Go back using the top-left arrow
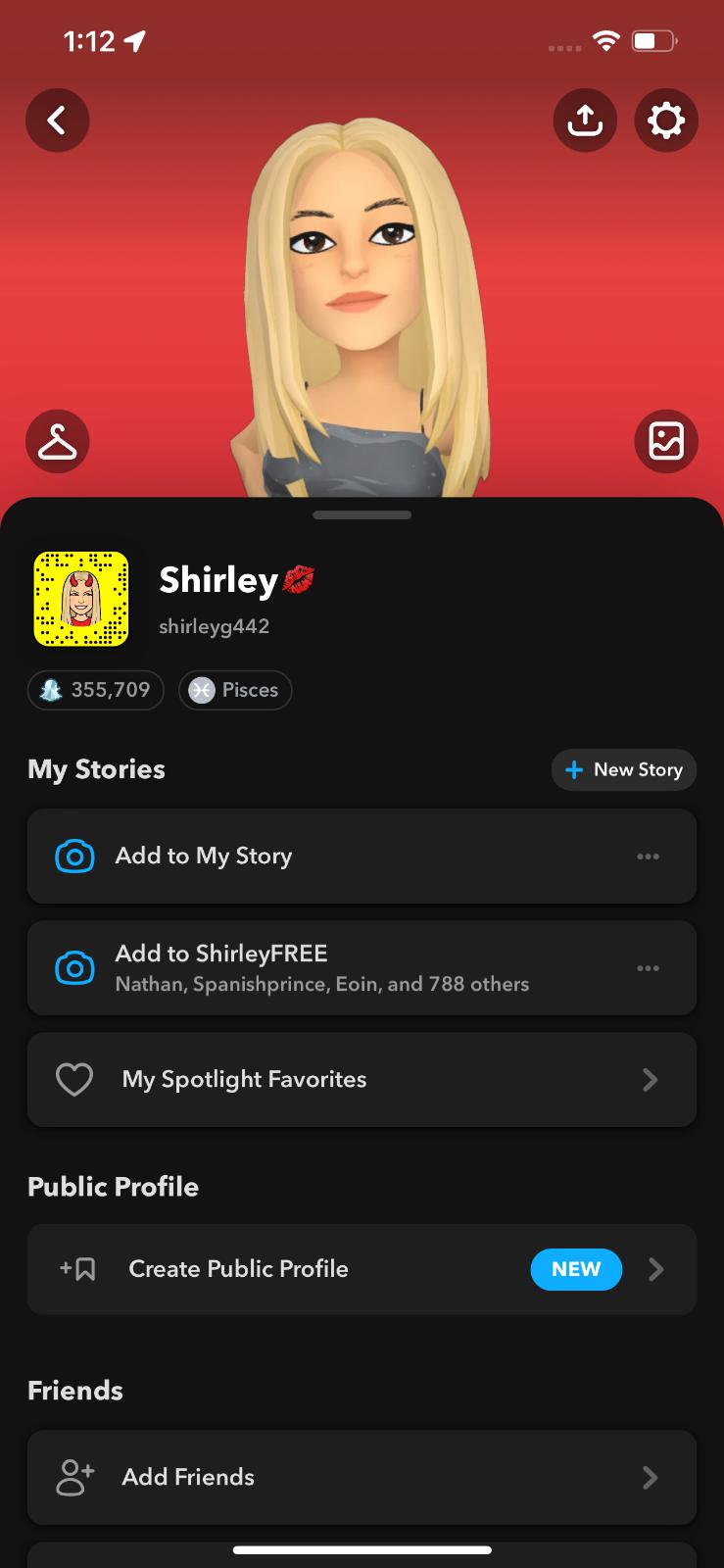 (57, 121)
